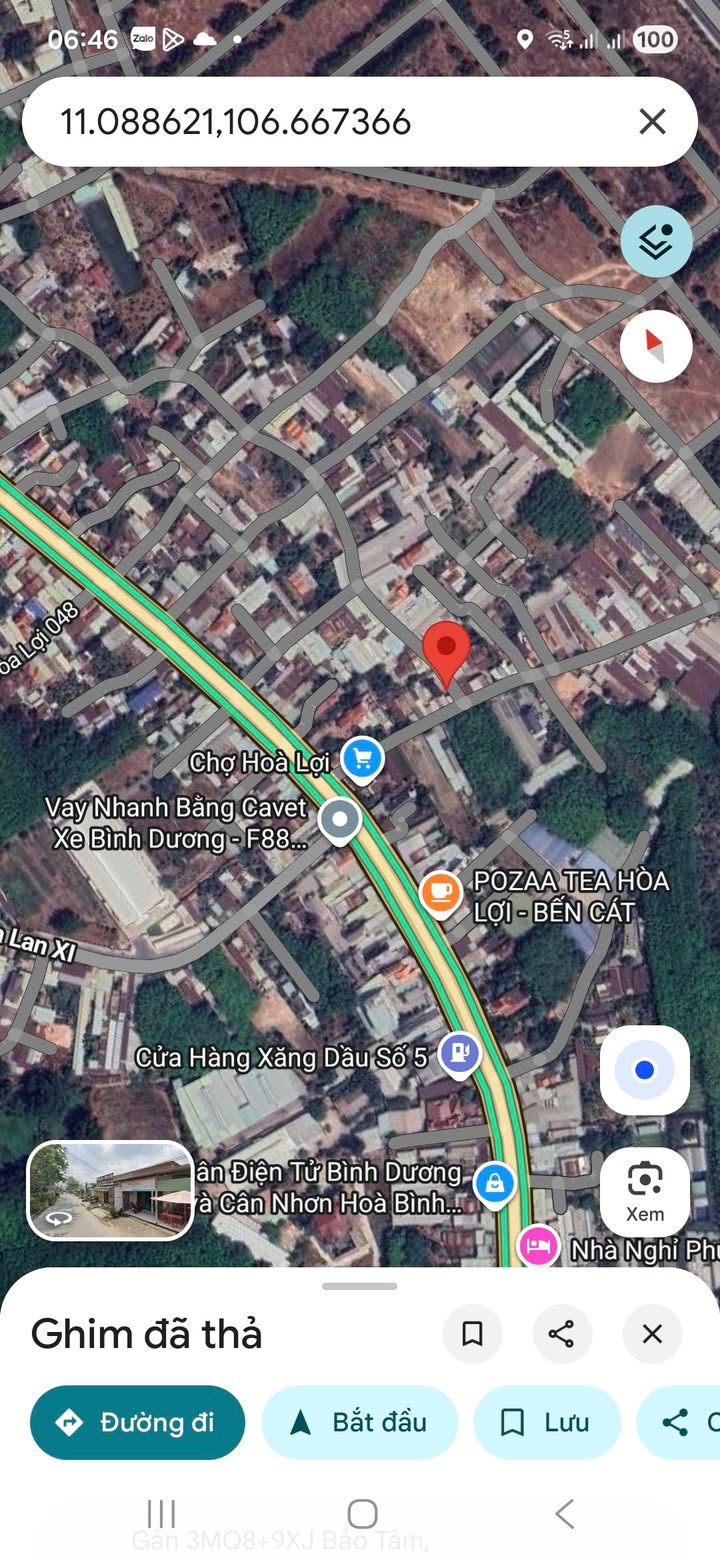Get directions with Đường đi
This screenshot has width=720, height=1560.
(138, 1422)
